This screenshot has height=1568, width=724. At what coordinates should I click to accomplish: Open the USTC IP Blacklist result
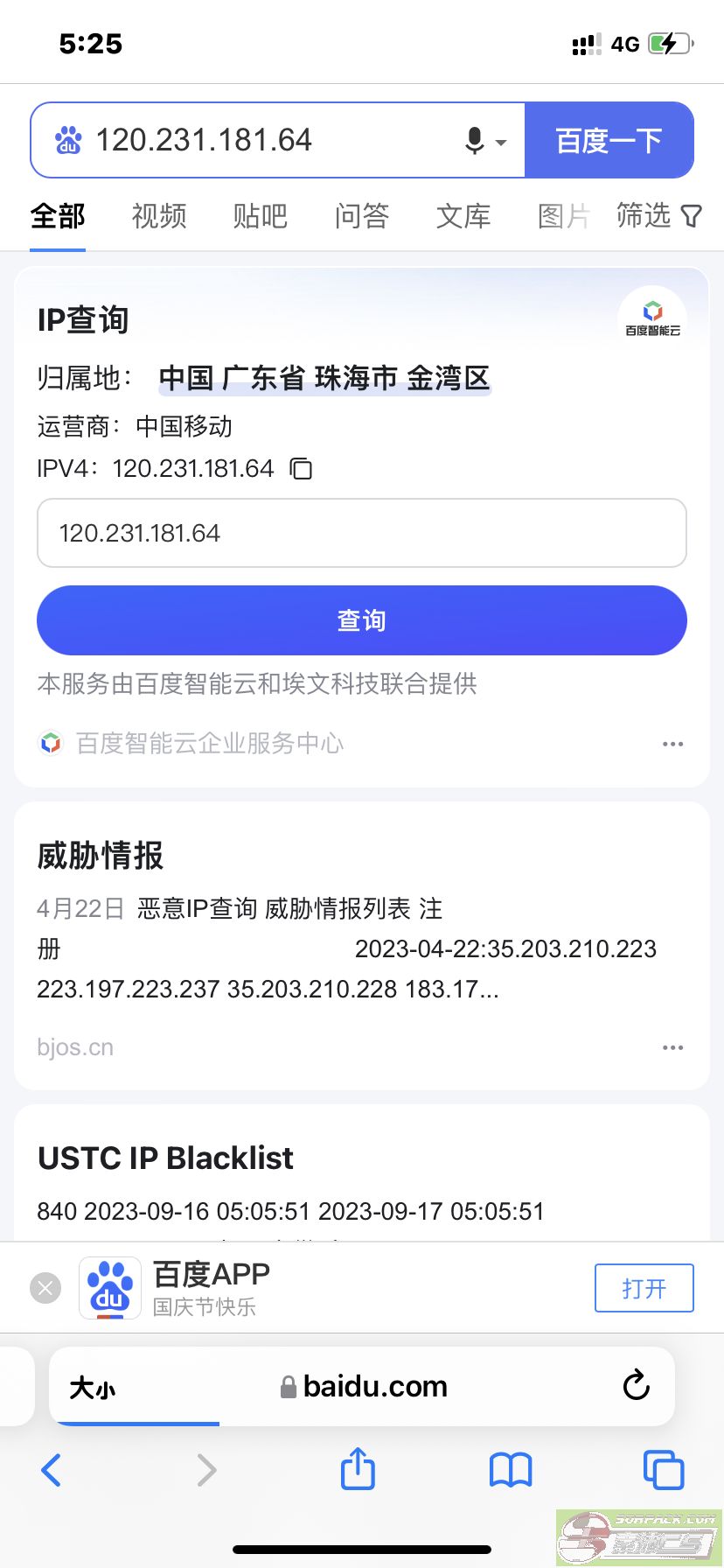(166, 1158)
